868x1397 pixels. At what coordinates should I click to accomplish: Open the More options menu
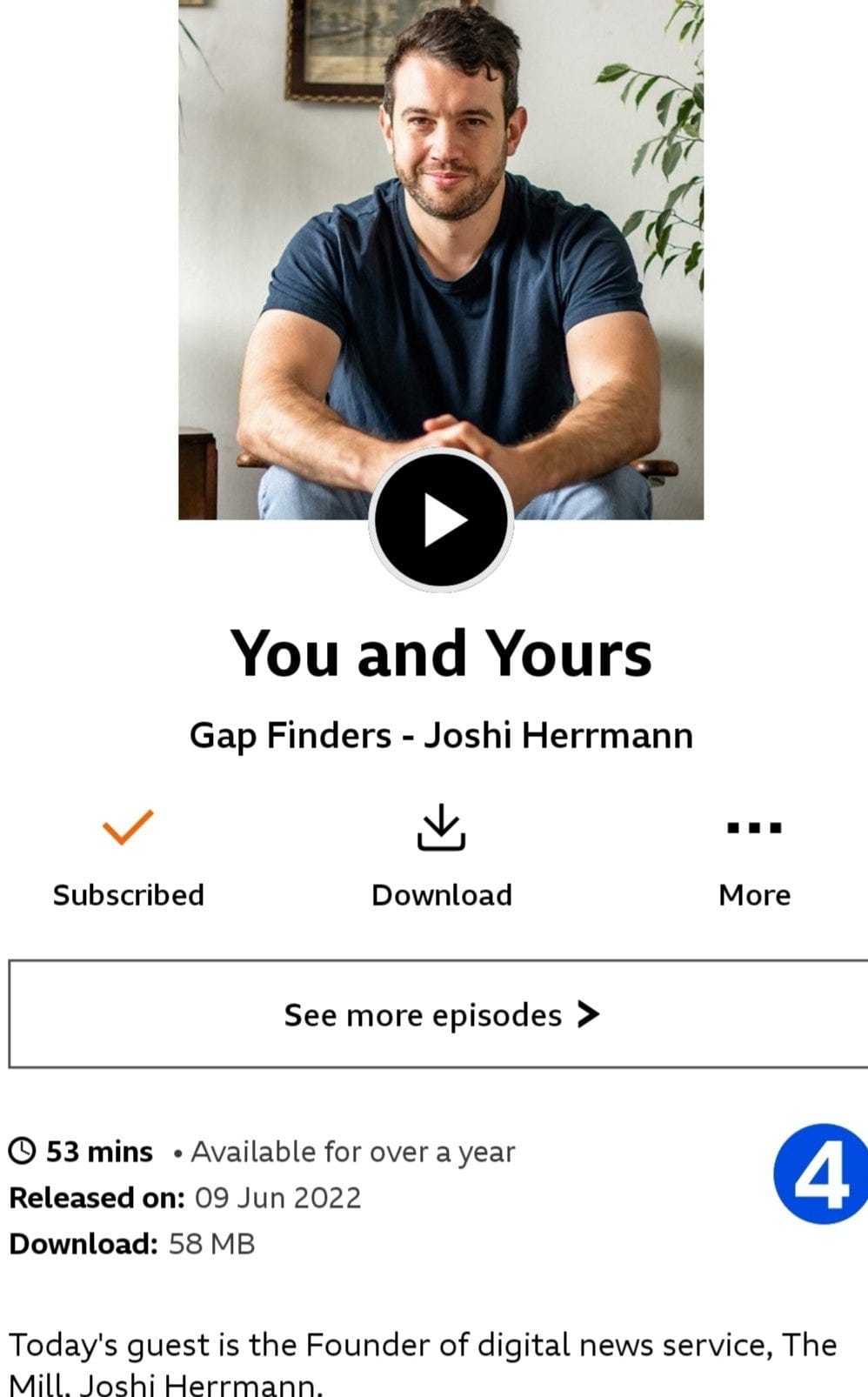[x=754, y=855]
